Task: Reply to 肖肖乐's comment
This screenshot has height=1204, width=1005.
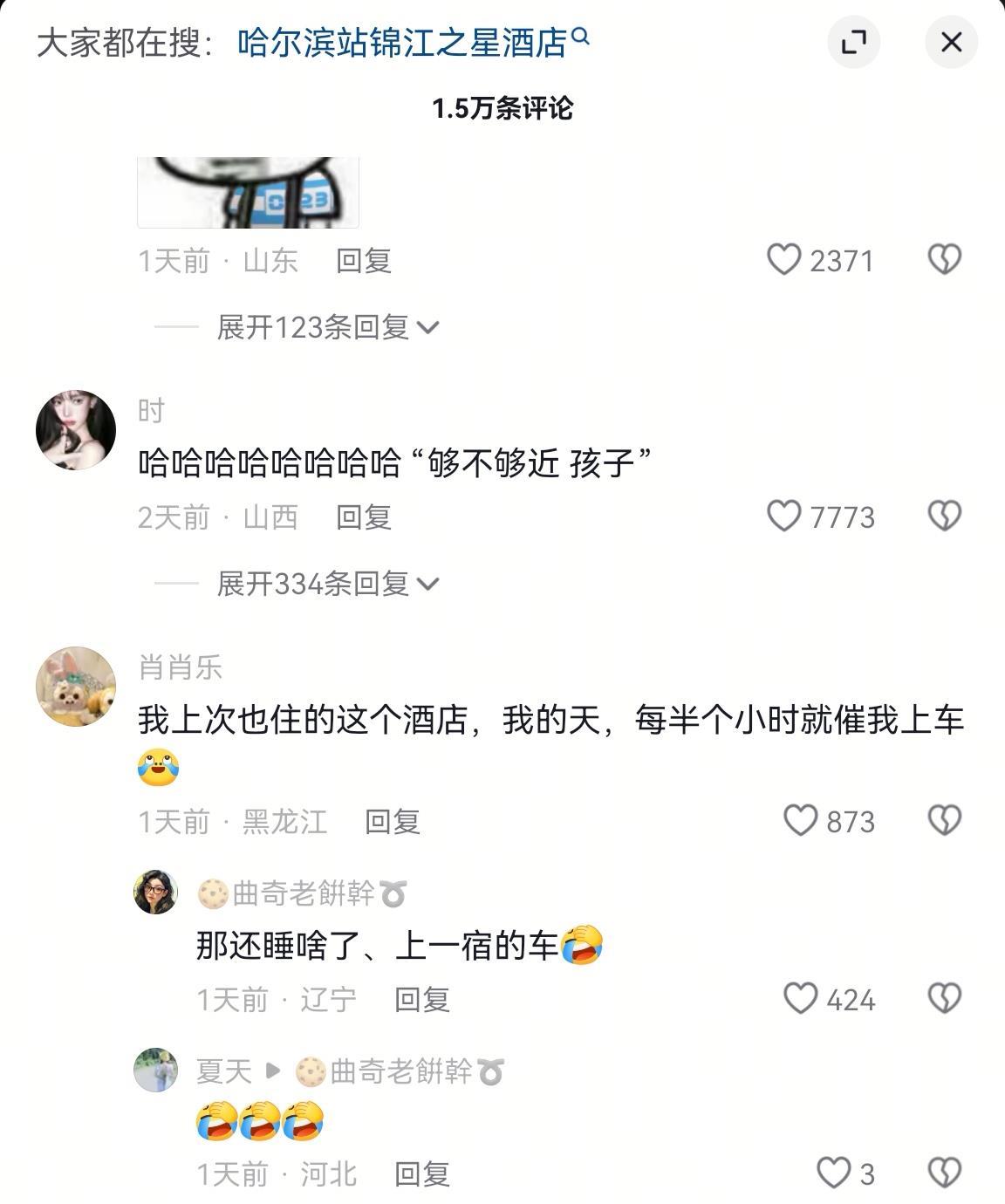Action: point(393,821)
